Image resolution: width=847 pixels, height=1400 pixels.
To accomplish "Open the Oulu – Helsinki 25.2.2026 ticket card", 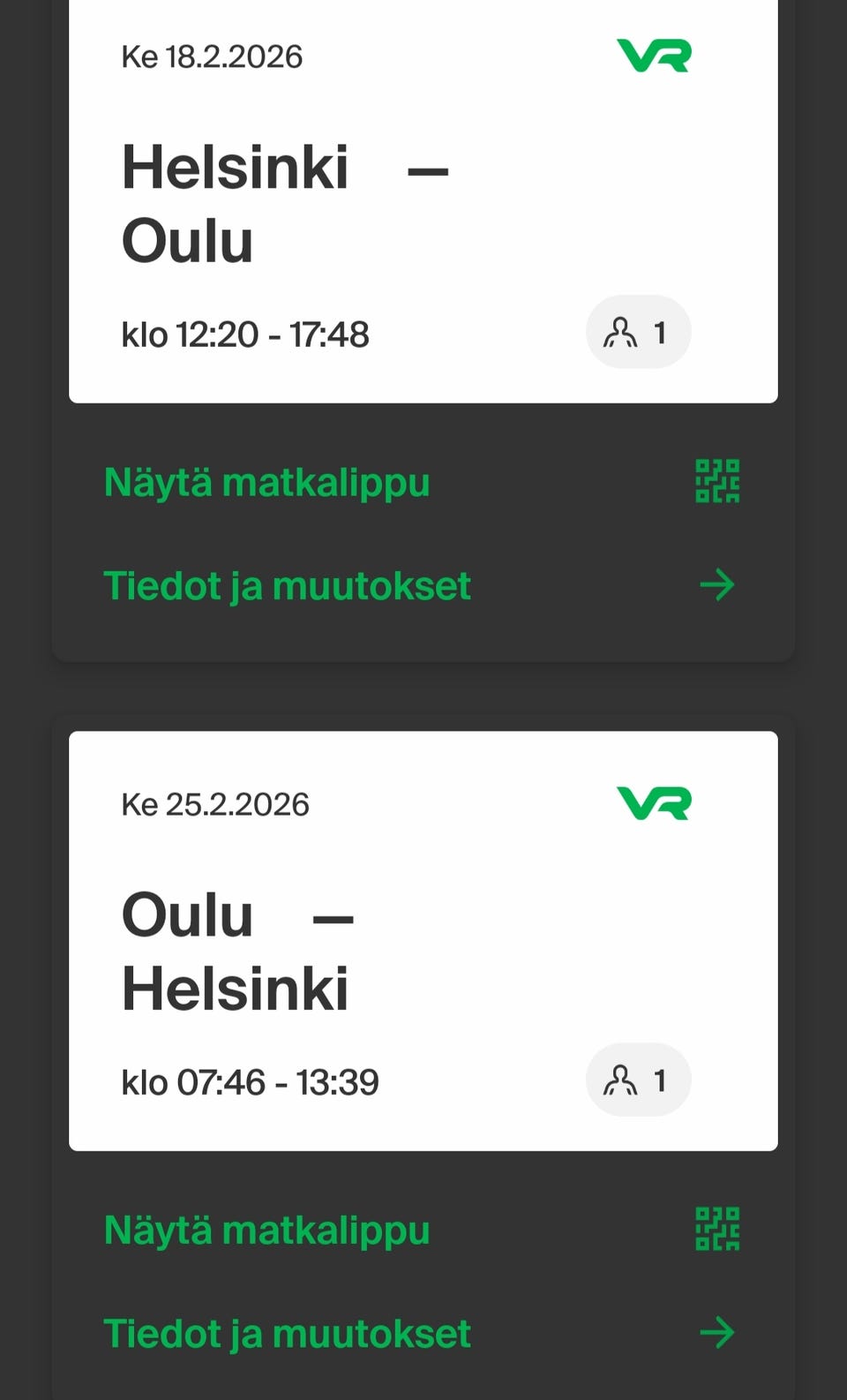I will click(x=423, y=941).
